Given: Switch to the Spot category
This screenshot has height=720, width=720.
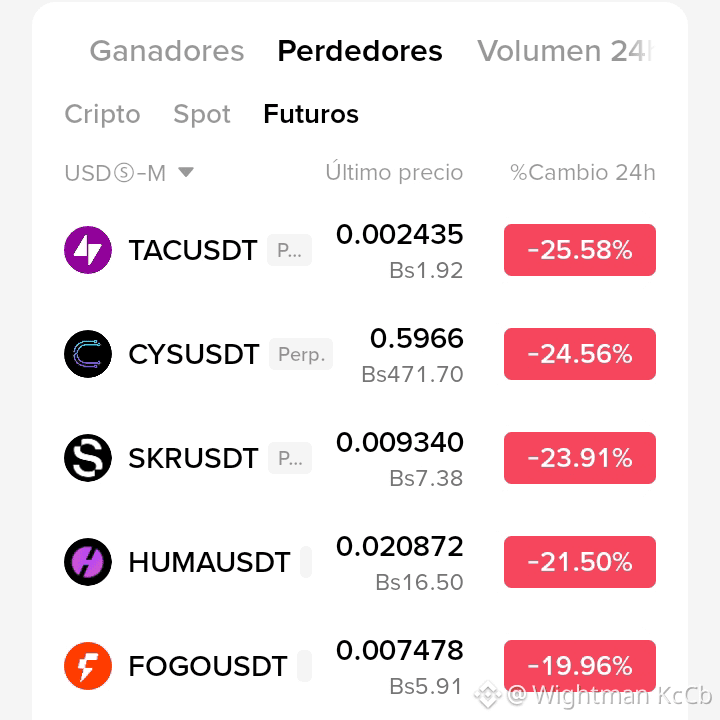Looking at the screenshot, I should tap(202, 114).
